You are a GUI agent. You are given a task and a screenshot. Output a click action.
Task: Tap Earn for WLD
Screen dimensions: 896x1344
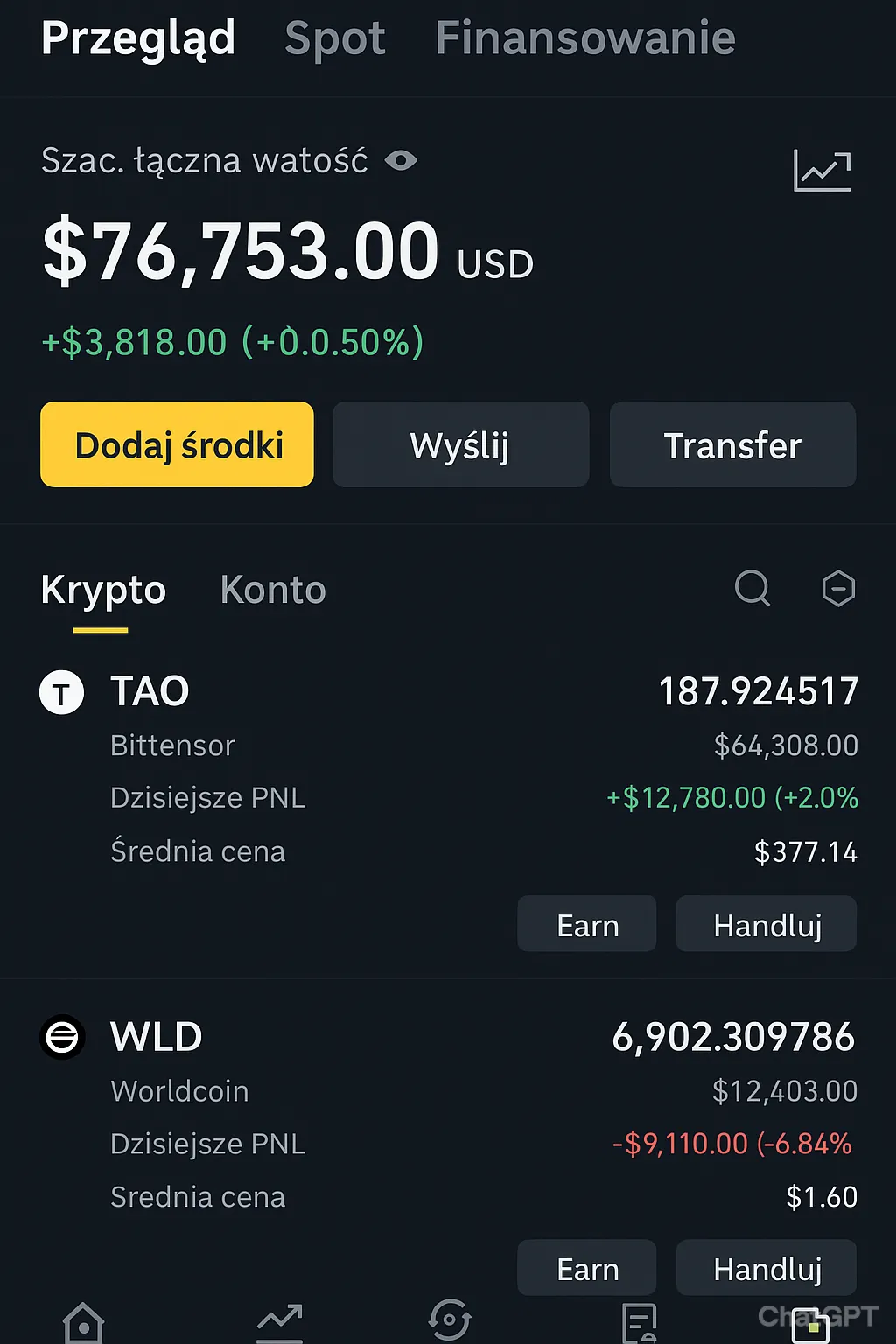click(x=587, y=1268)
